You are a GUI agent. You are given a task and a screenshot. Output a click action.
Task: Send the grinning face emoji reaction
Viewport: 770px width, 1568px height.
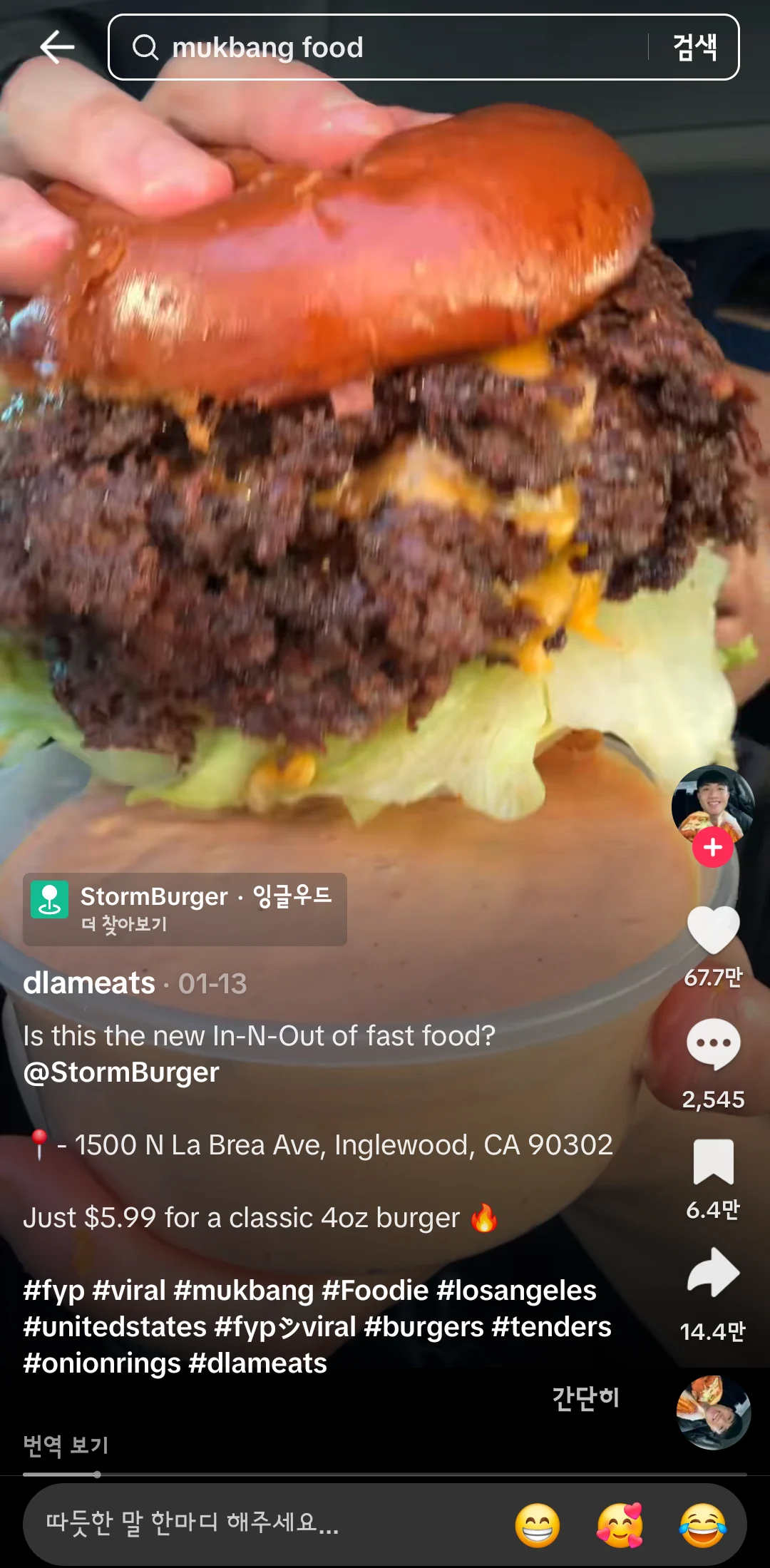[x=538, y=1525]
